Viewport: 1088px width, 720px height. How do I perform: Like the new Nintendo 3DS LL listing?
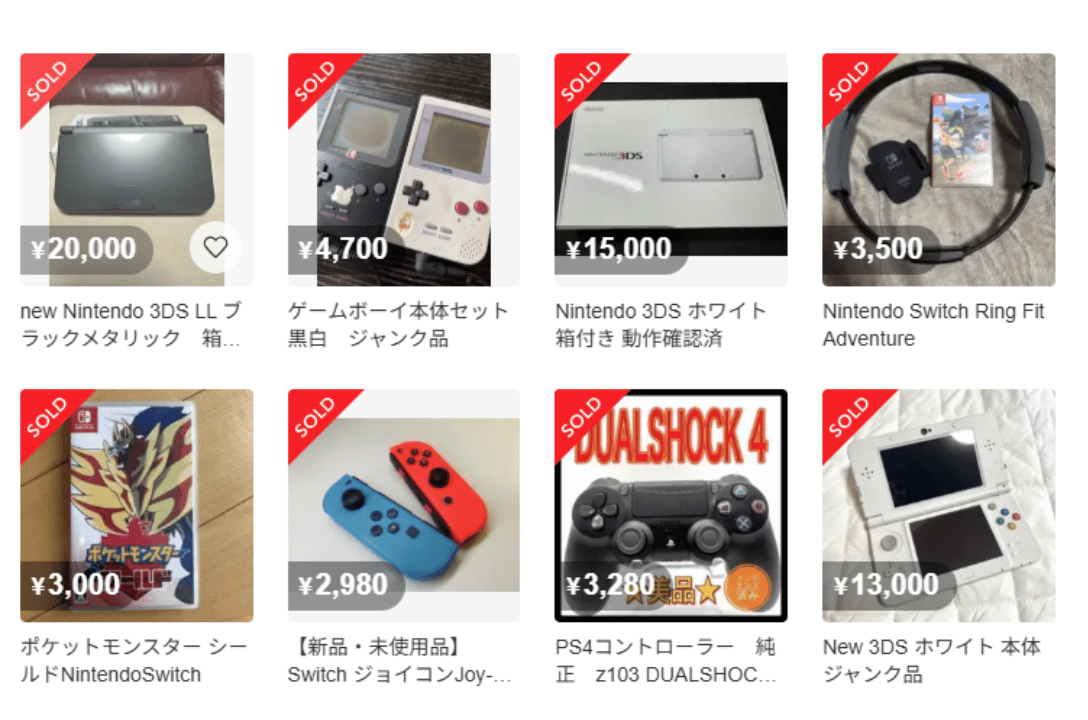(216, 248)
